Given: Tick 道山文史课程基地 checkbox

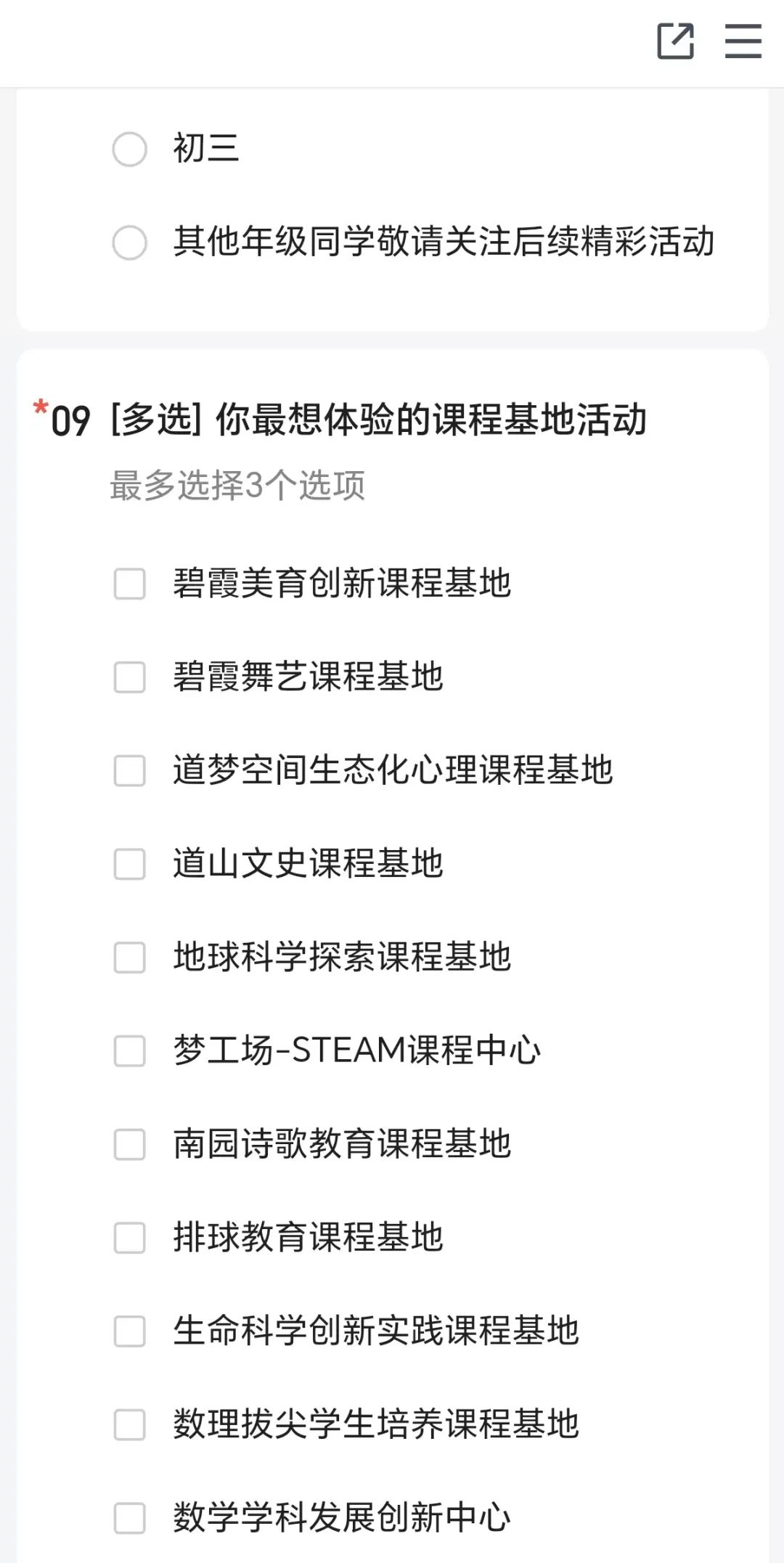Looking at the screenshot, I should coord(130,864).
